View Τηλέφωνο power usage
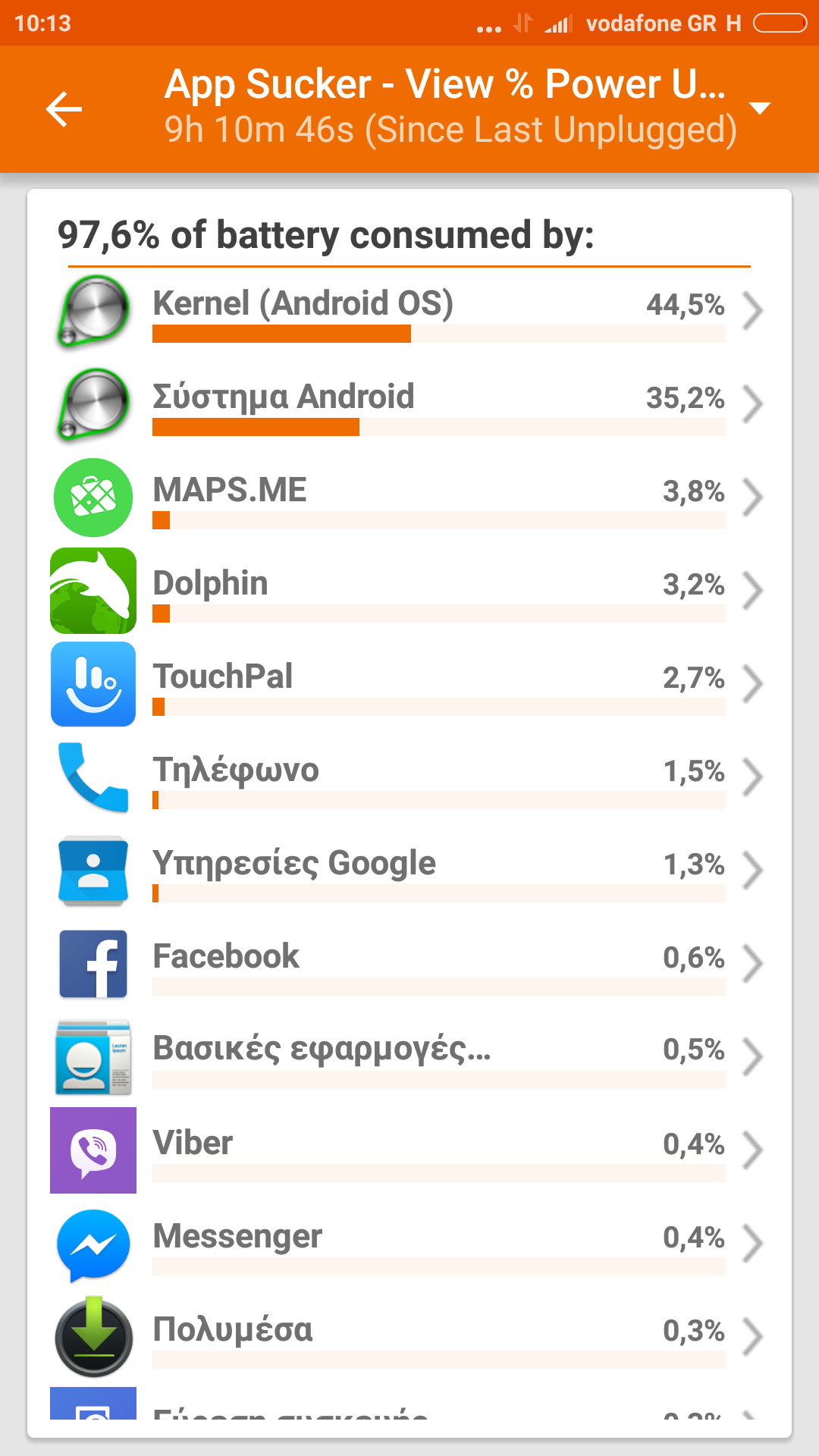The height and width of the screenshot is (1456, 819). 409,777
